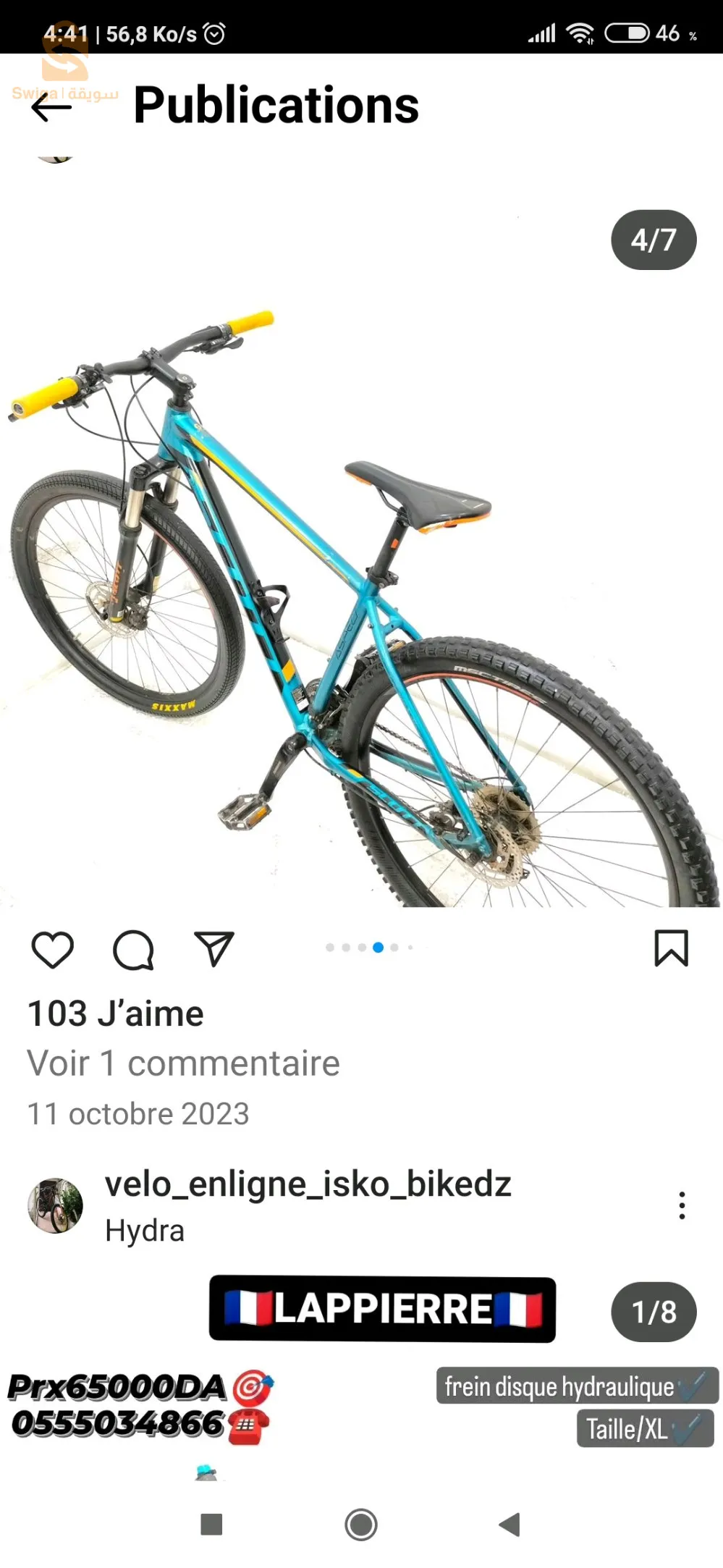Like the blue mountain bike post
The width and height of the screenshot is (723, 1568).
coord(53,949)
